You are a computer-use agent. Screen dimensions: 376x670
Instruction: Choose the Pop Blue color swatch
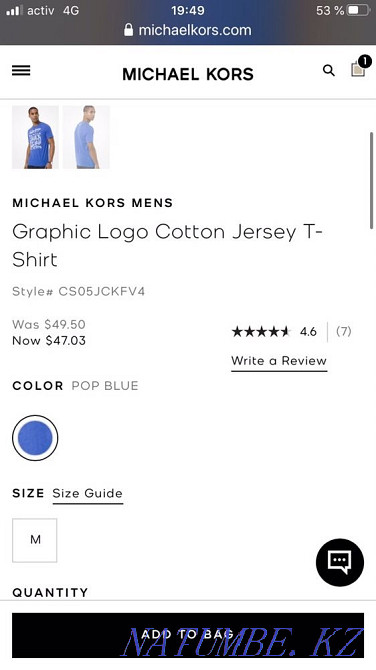[35, 438]
